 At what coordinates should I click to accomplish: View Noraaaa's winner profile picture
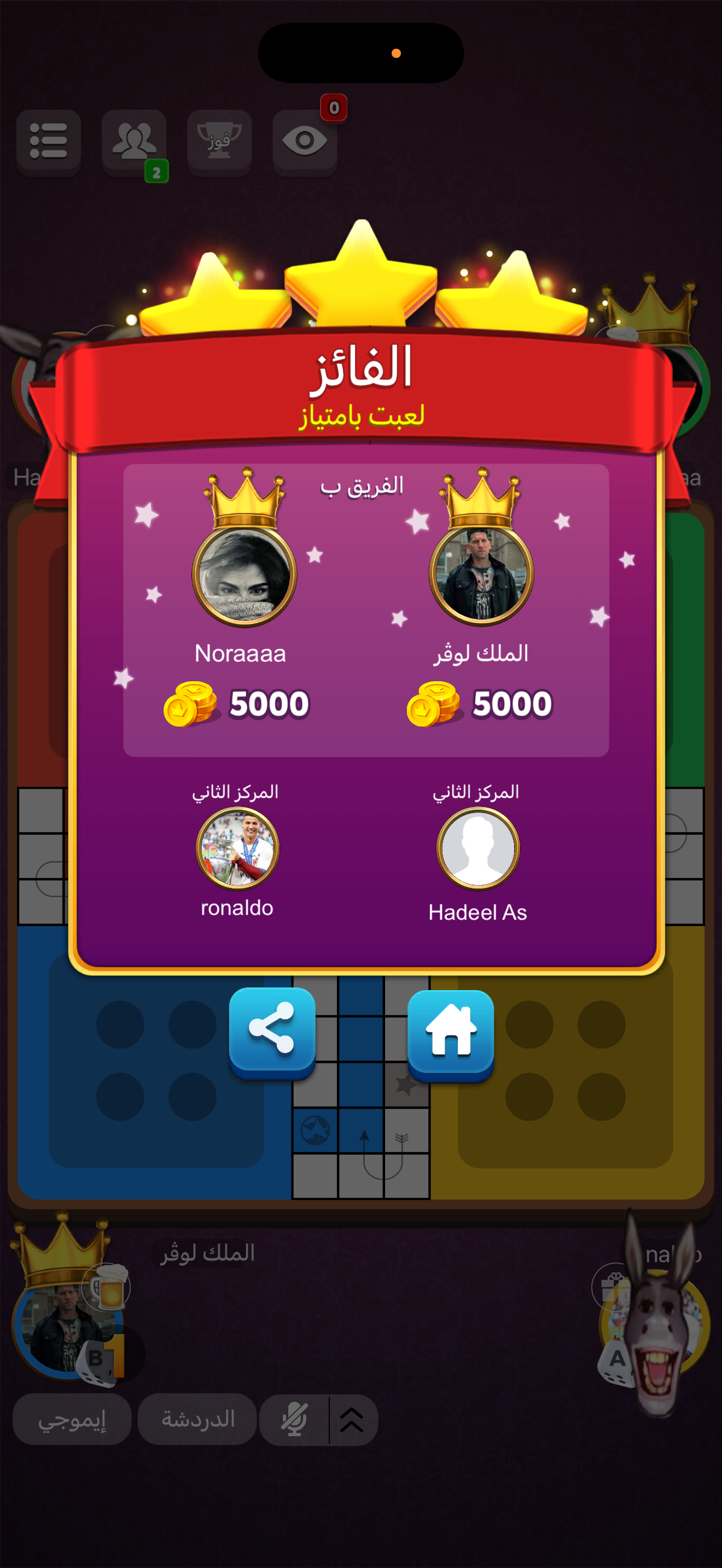tap(244, 575)
